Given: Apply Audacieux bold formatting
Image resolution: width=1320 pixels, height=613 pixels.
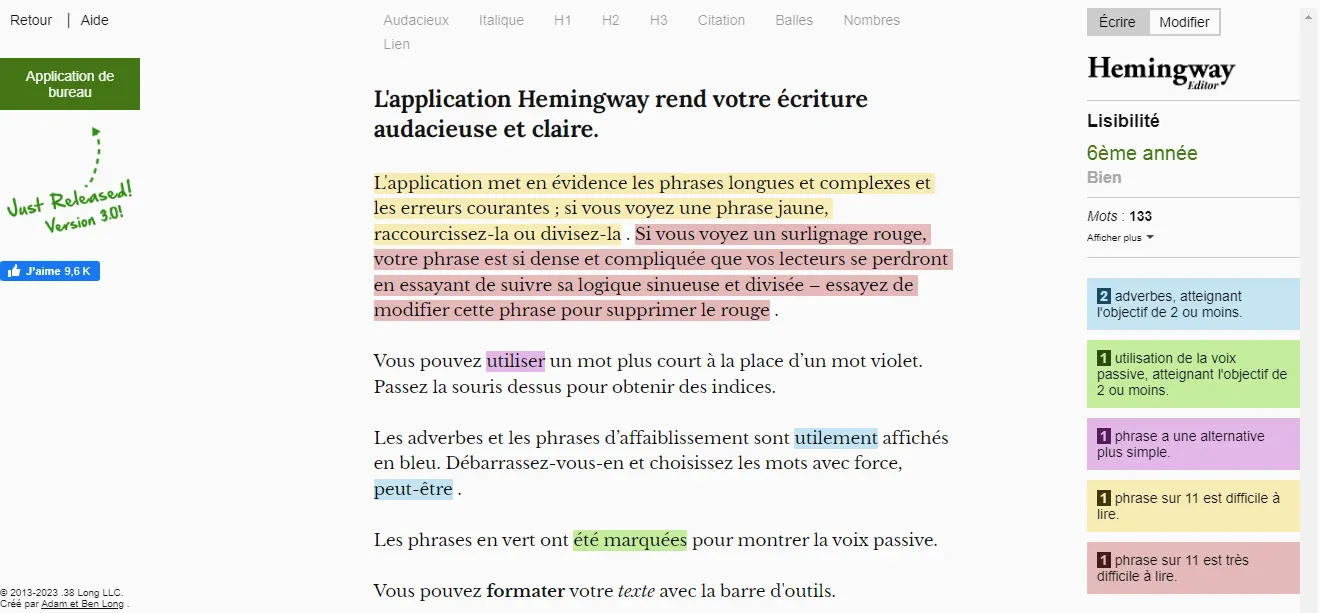Looking at the screenshot, I should click(x=416, y=20).
